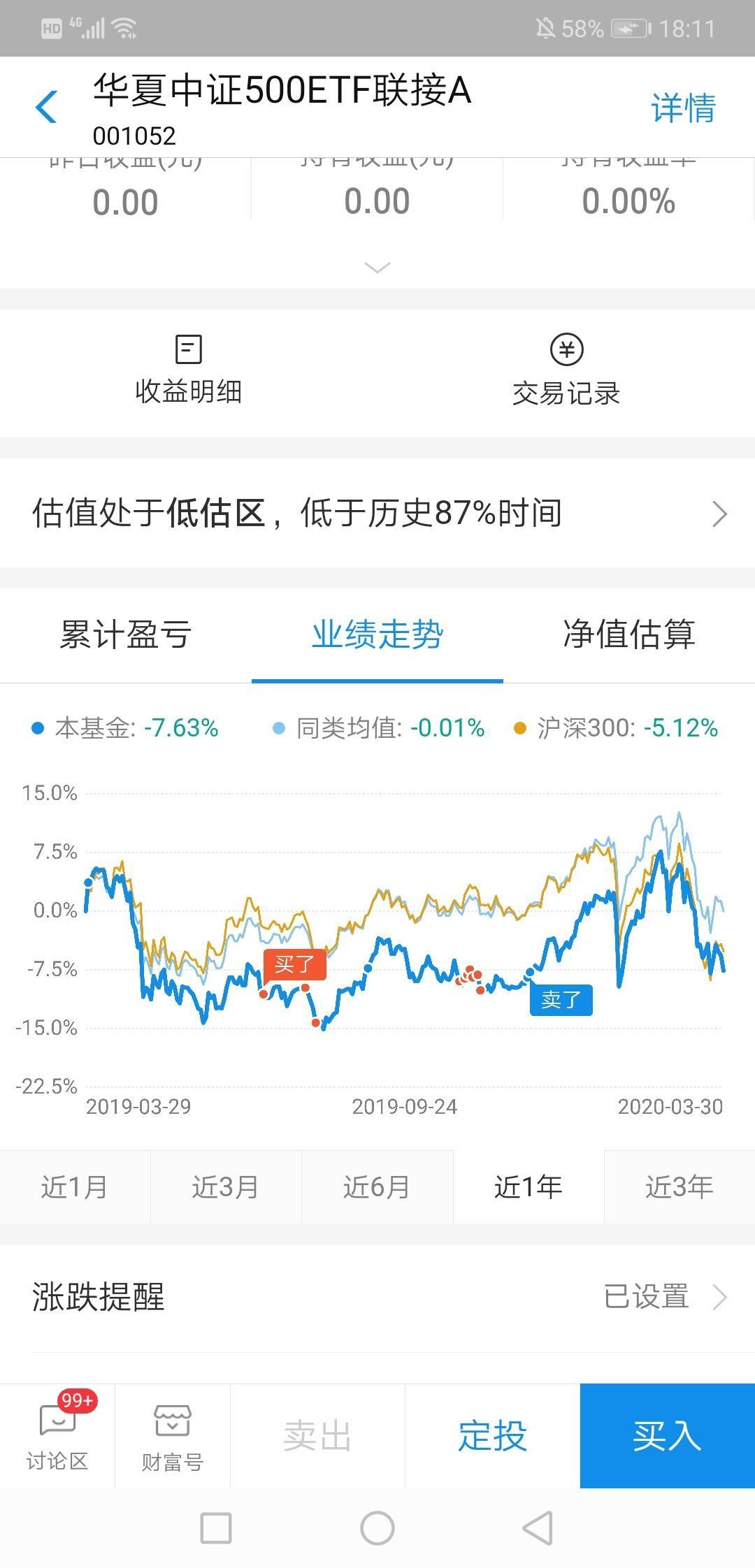755x1568 pixels.
Task: Switch to the 净值估算 tab
Action: click(x=629, y=635)
